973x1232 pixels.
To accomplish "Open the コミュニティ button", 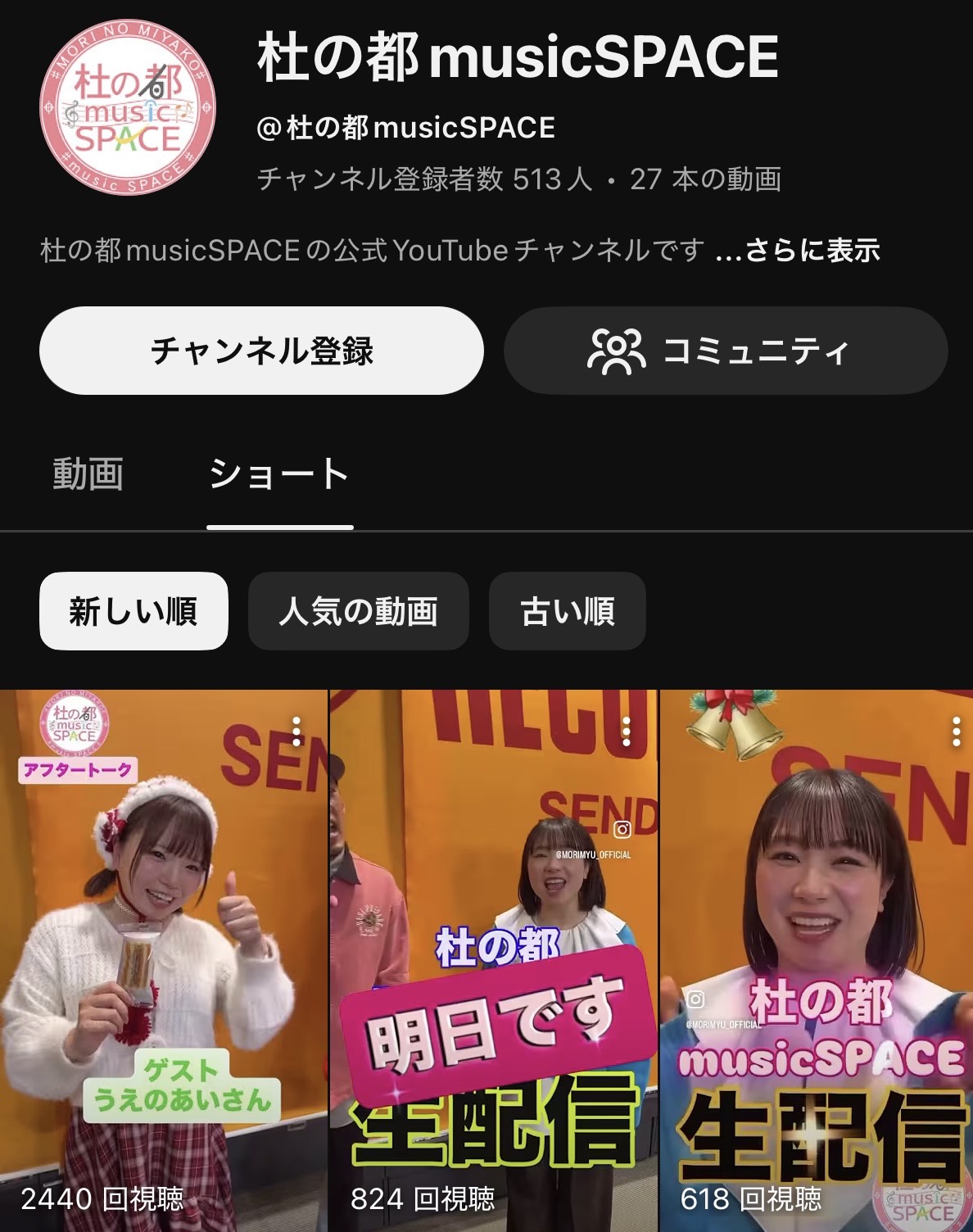I will 726,351.
